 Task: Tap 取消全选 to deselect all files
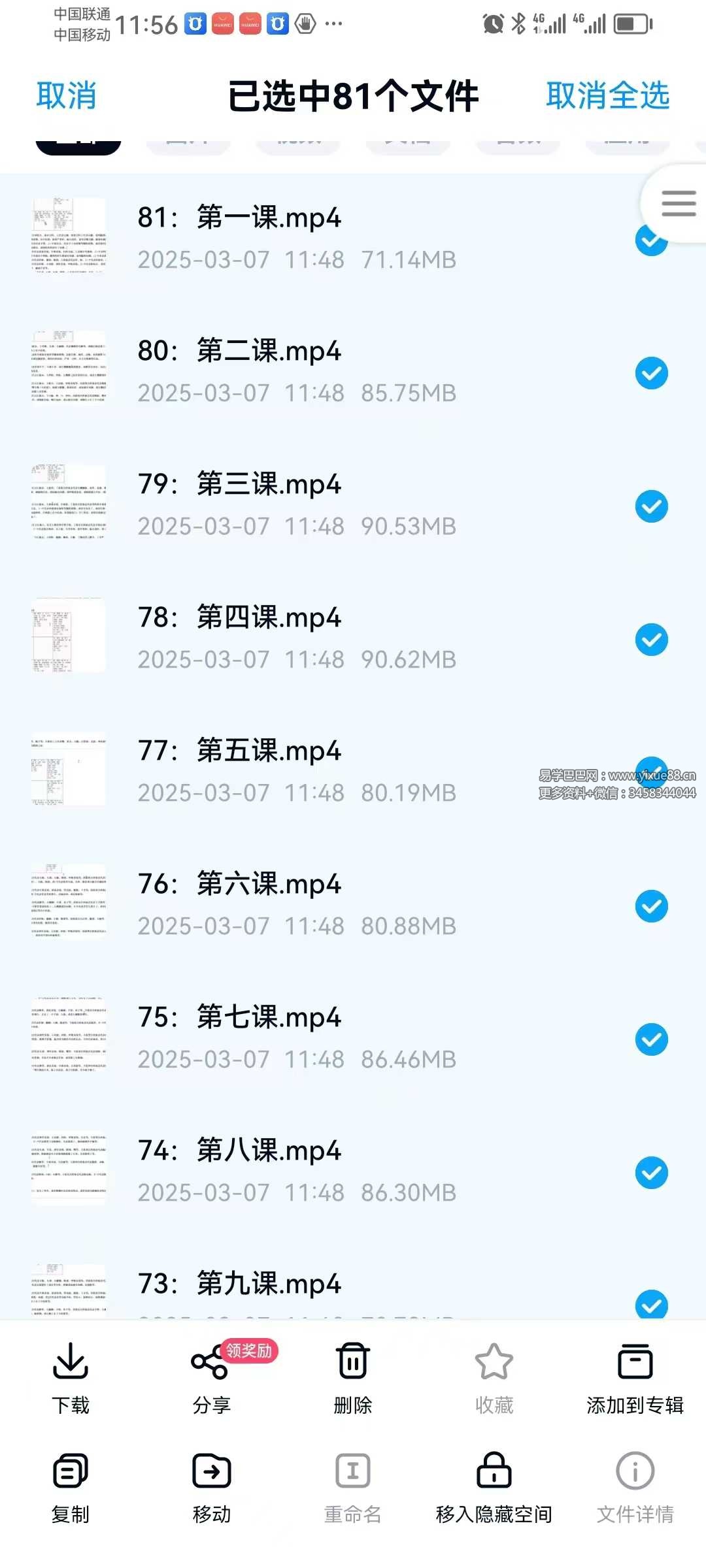tap(607, 95)
